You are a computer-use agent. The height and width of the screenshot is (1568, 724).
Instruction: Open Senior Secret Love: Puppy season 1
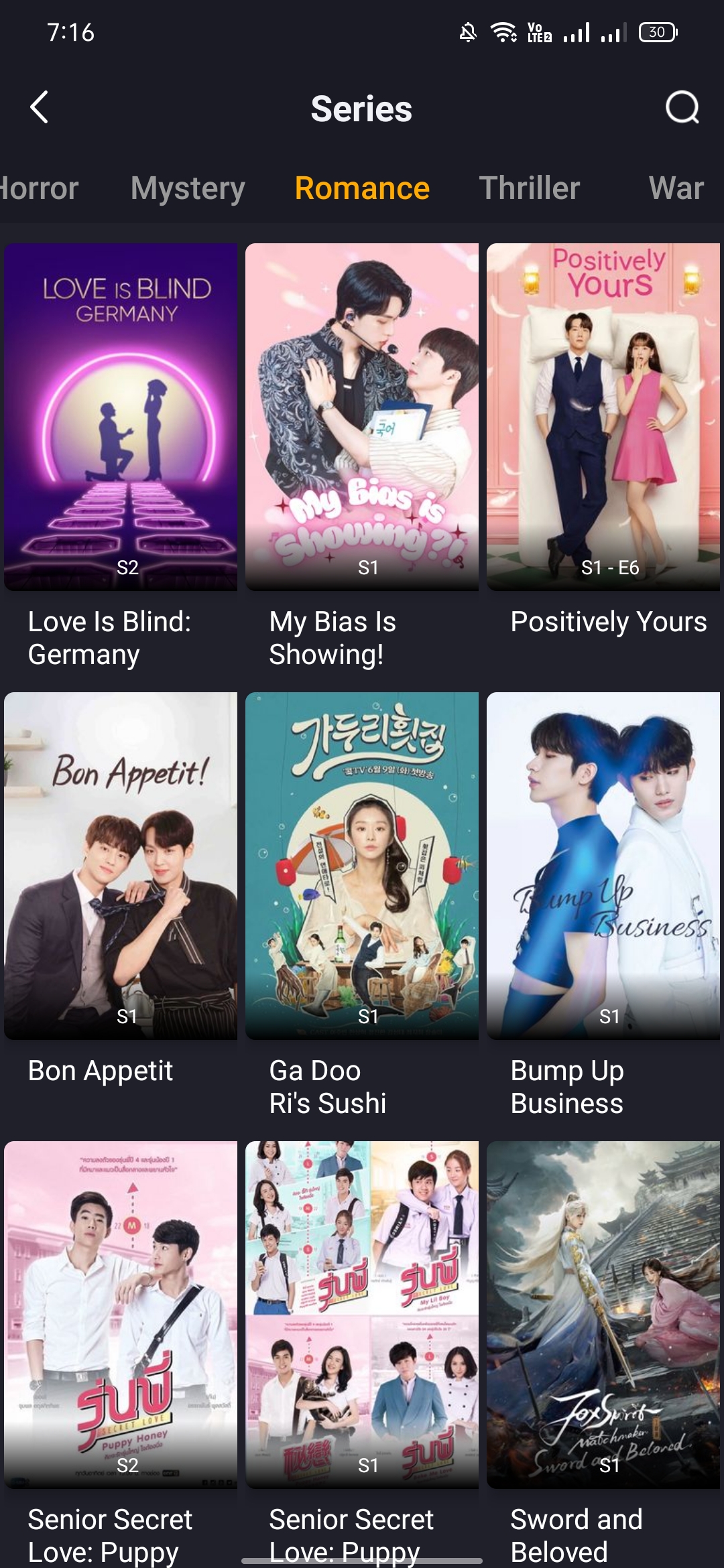pos(362,1315)
